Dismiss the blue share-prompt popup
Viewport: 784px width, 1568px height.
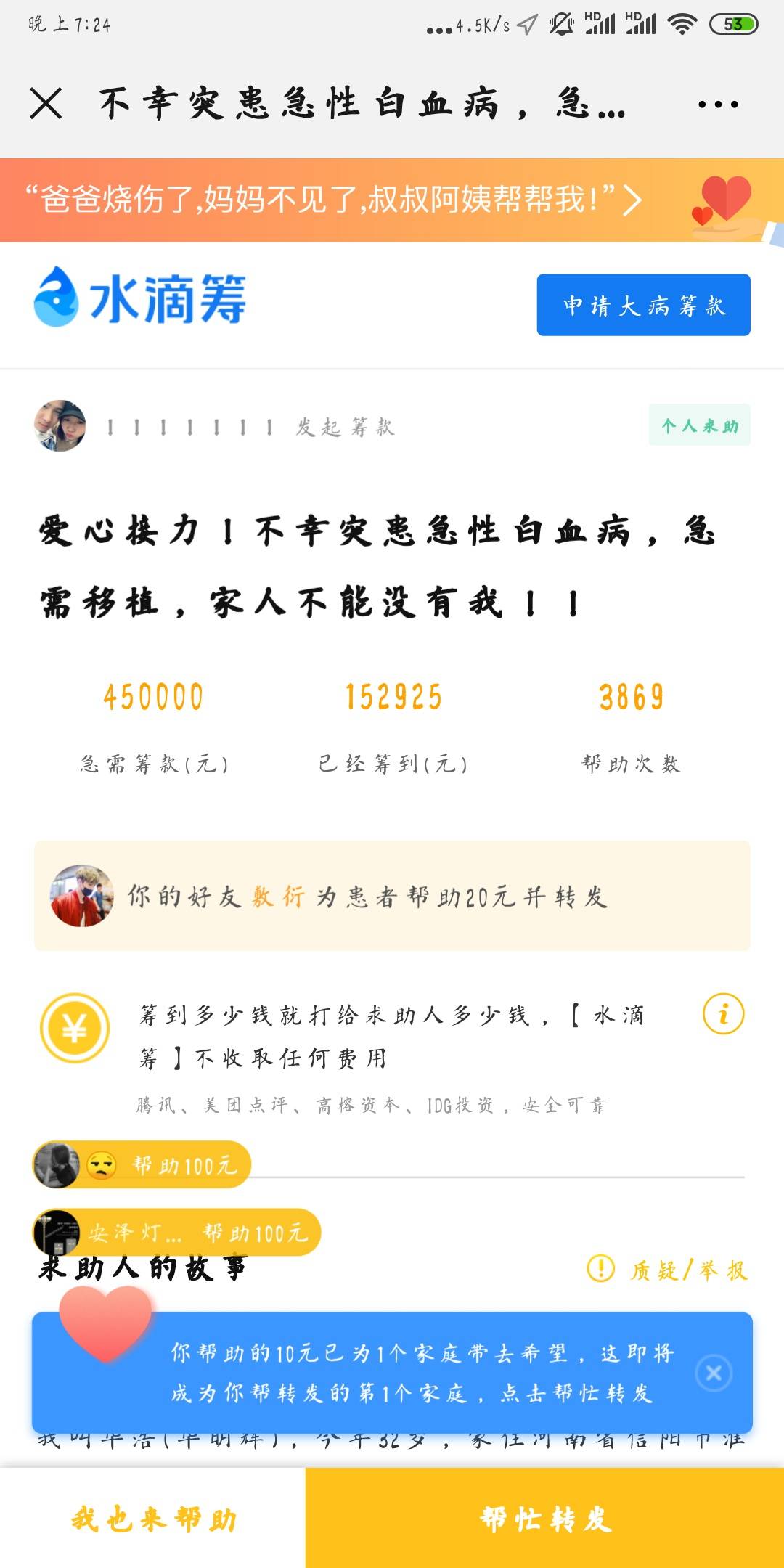coord(714,1373)
